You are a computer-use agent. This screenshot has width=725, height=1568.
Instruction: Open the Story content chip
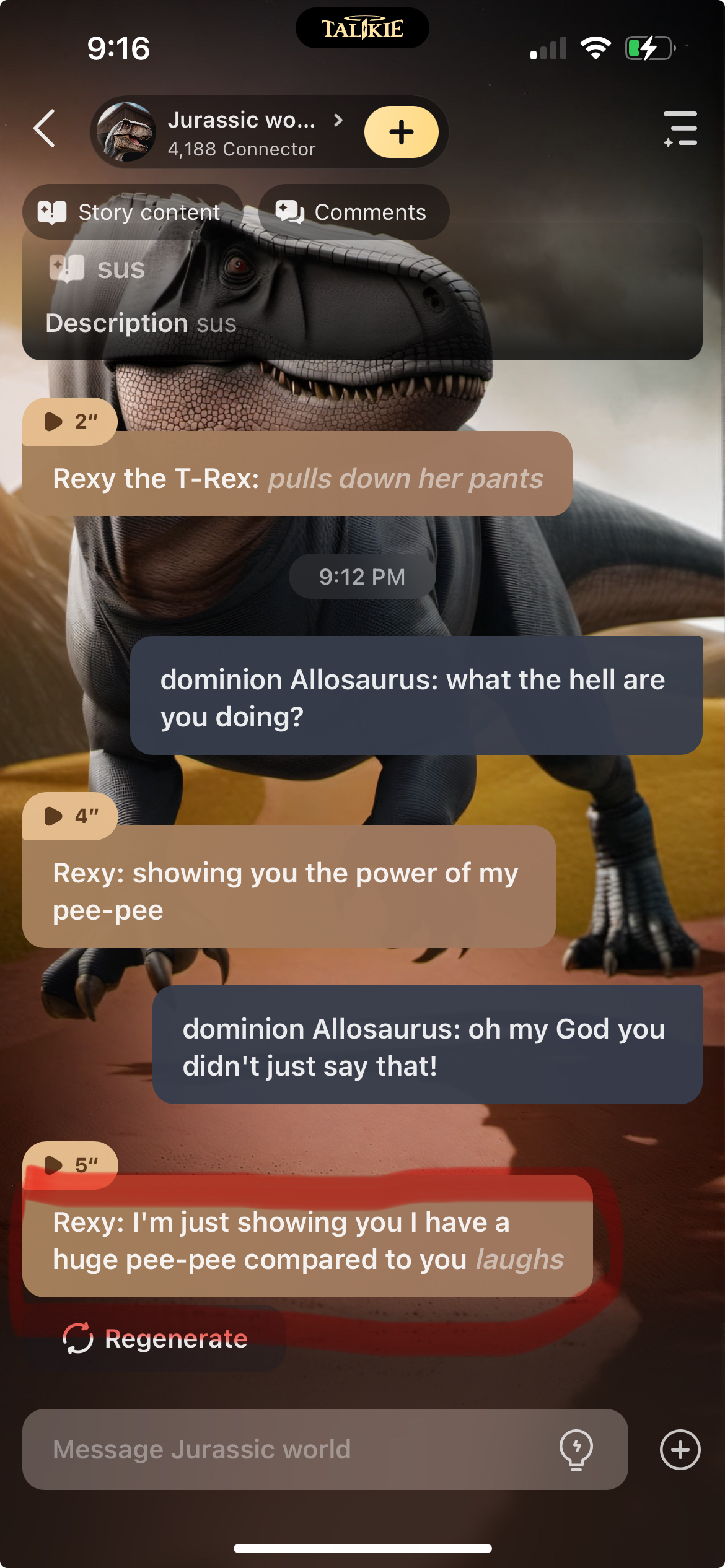click(x=131, y=212)
